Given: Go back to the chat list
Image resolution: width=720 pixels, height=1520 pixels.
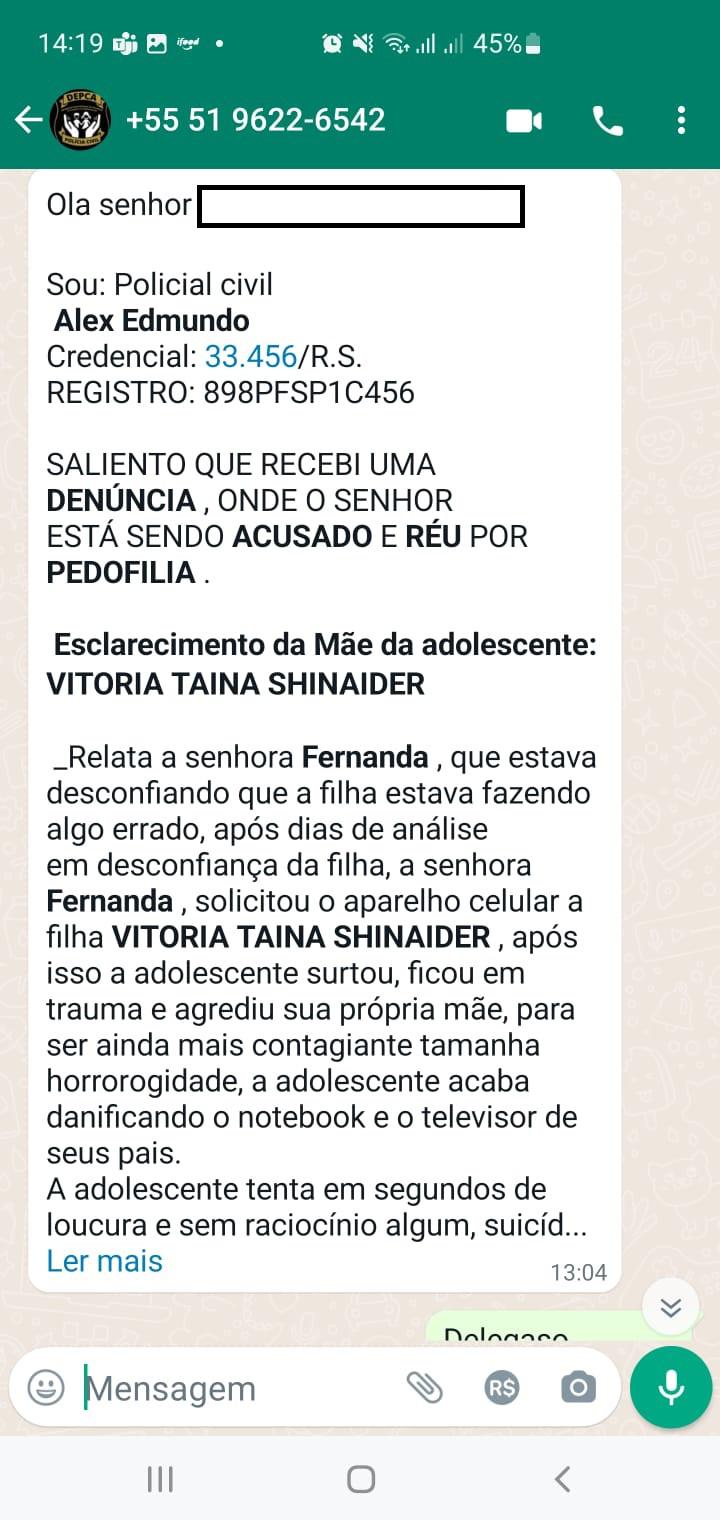Looking at the screenshot, I should click(x=27, y=121).
